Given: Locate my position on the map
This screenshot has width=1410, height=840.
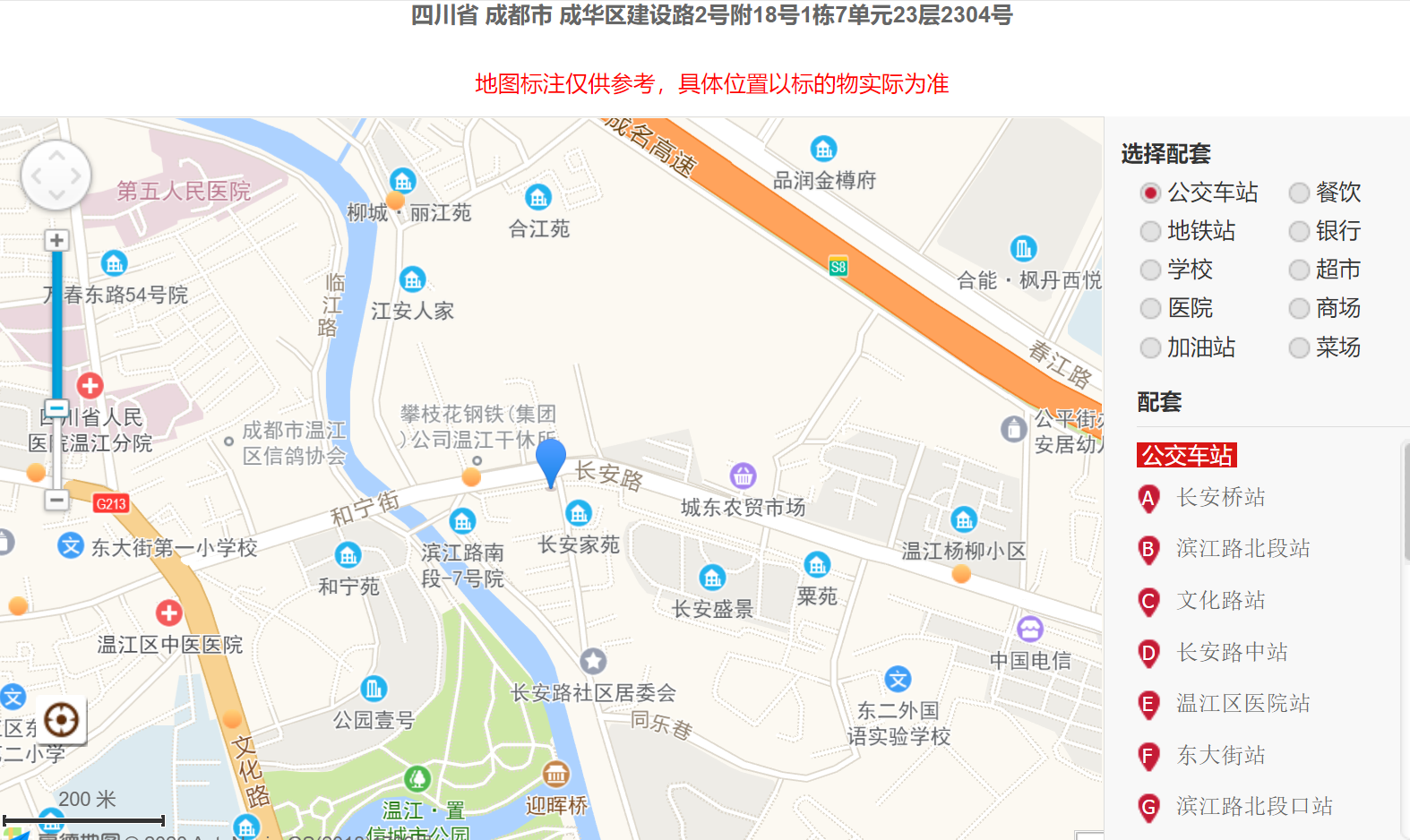Looking at the screenshot, I should click(x=61, y=719).
